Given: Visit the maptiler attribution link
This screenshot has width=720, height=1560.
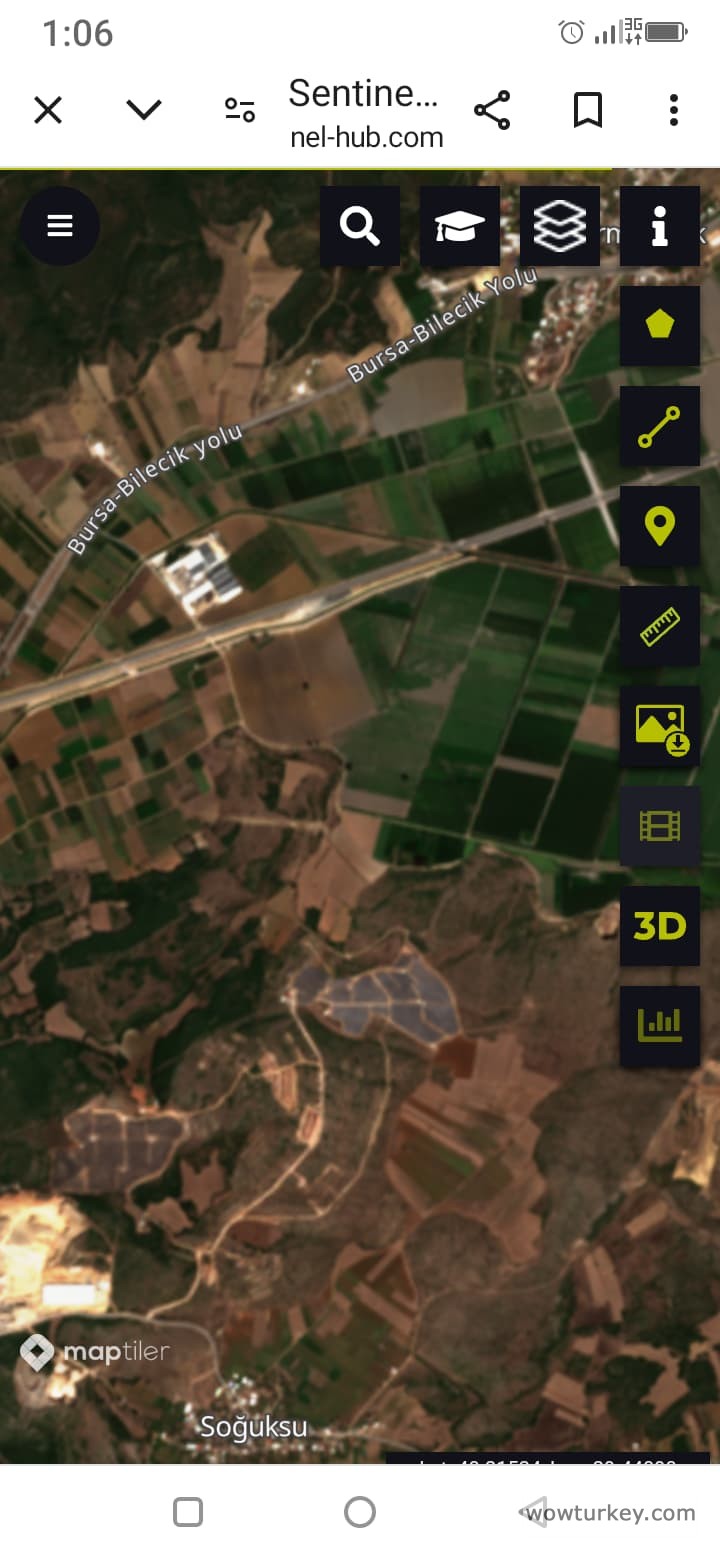Looking at the screenshot, I should point(95,1351).
